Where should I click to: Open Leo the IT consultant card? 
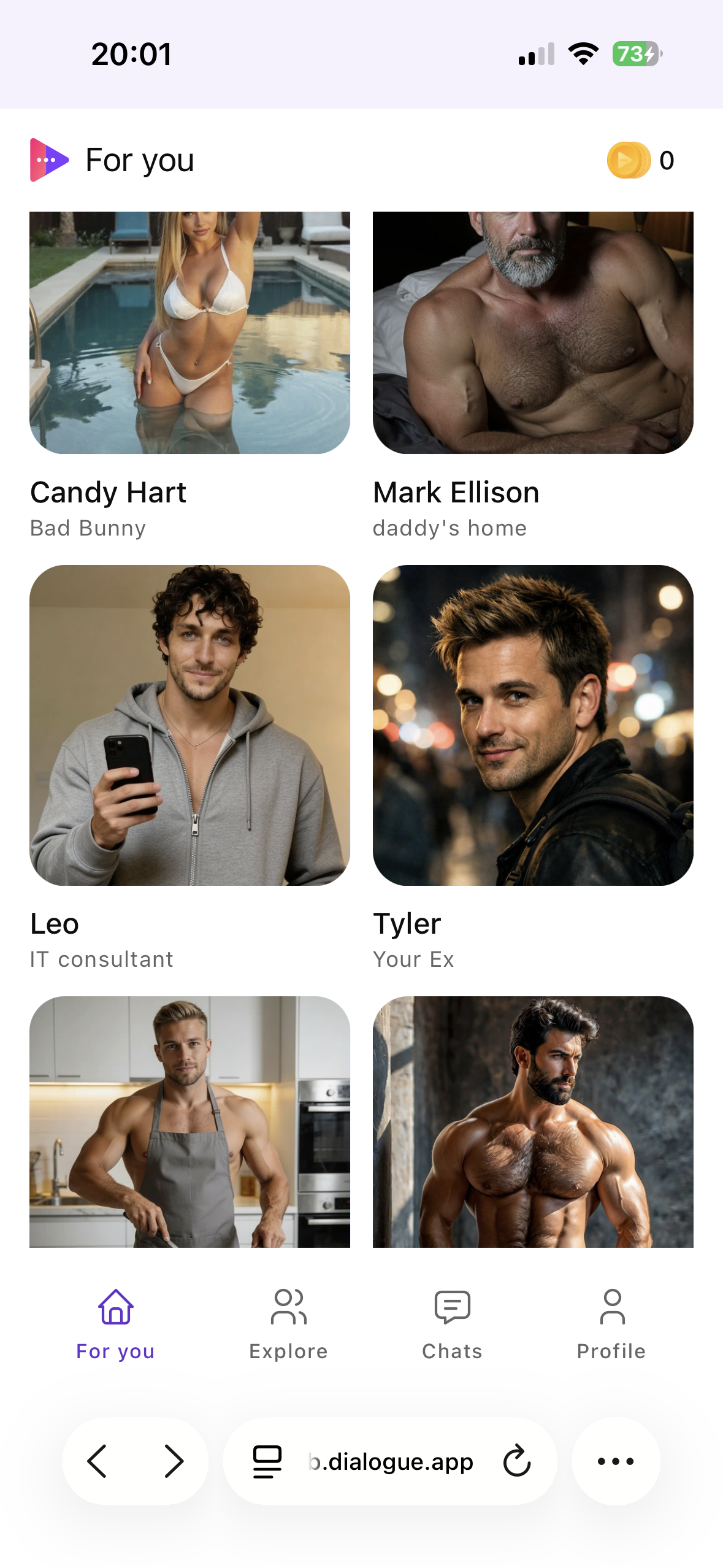tap(189, 725)
